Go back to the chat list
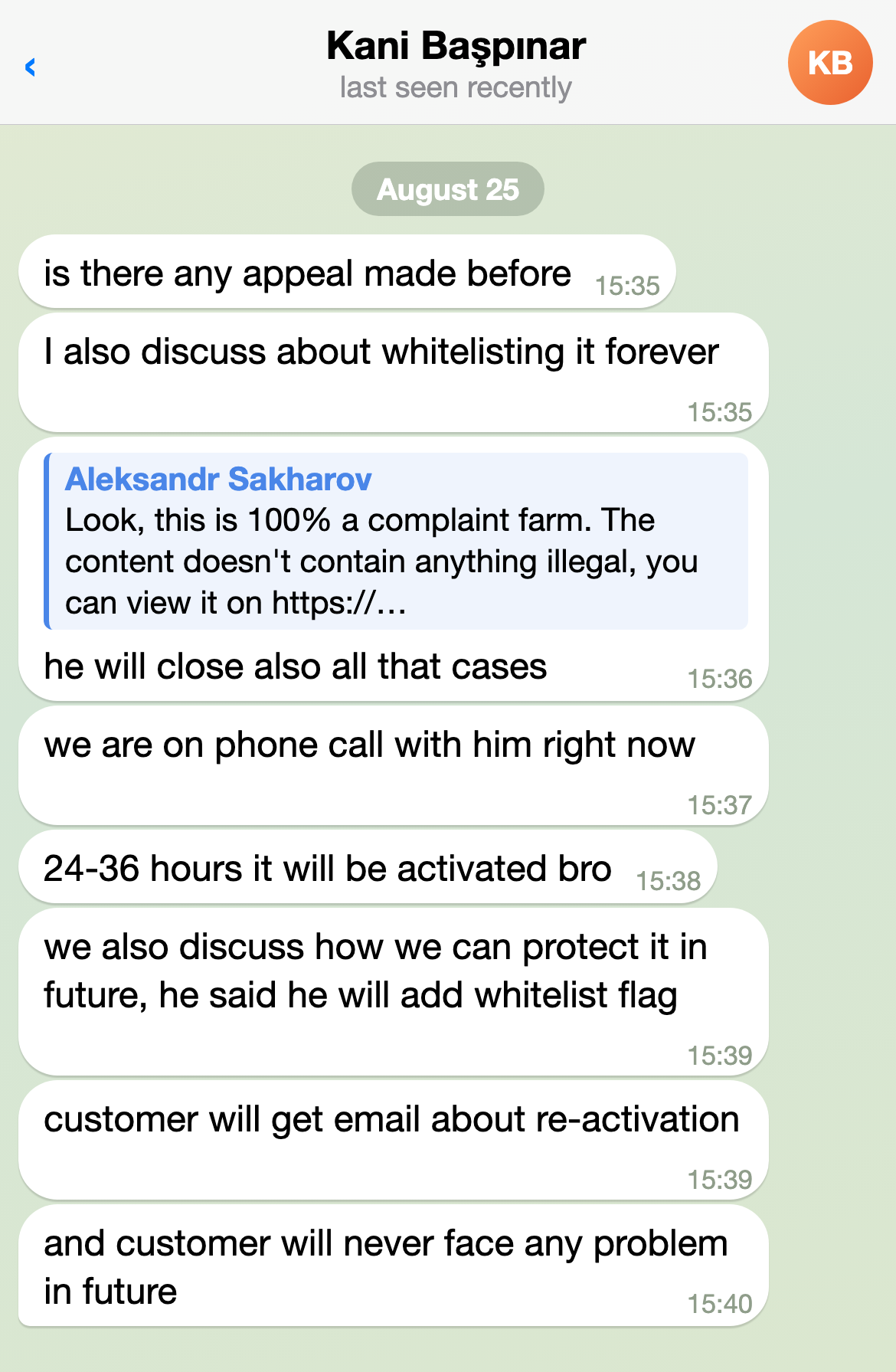This screenshot has width=896, height=1372. click(31, 67)
